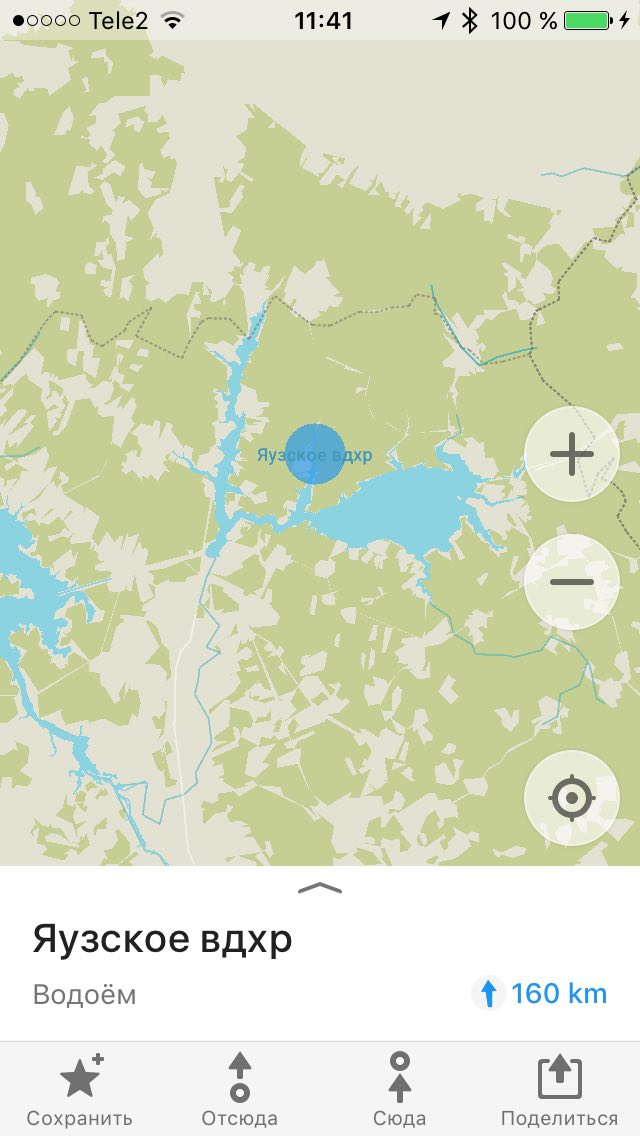This screenshot has width=640, height=1136.
Task: Zoom in on the map
Action: (572, 455)
